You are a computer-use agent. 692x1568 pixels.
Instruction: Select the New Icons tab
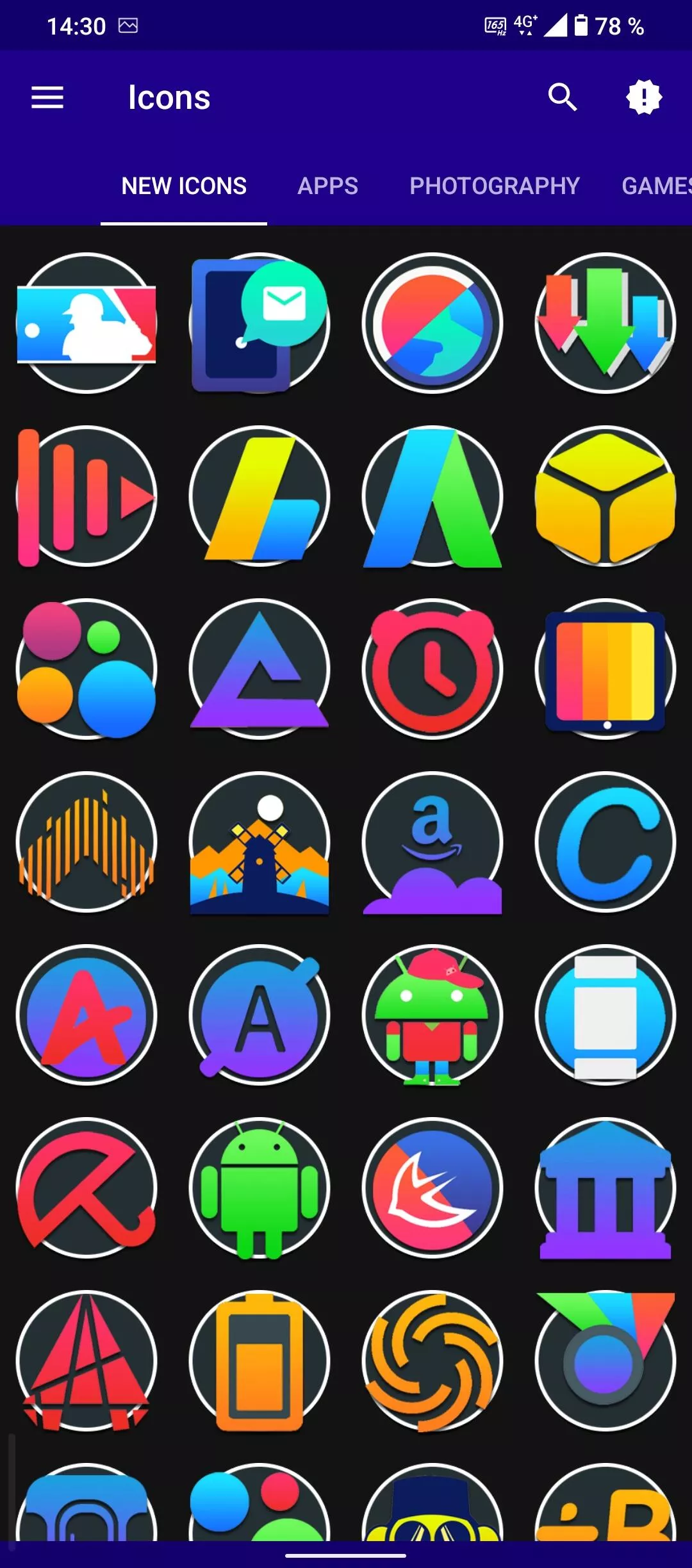(184, 186)
